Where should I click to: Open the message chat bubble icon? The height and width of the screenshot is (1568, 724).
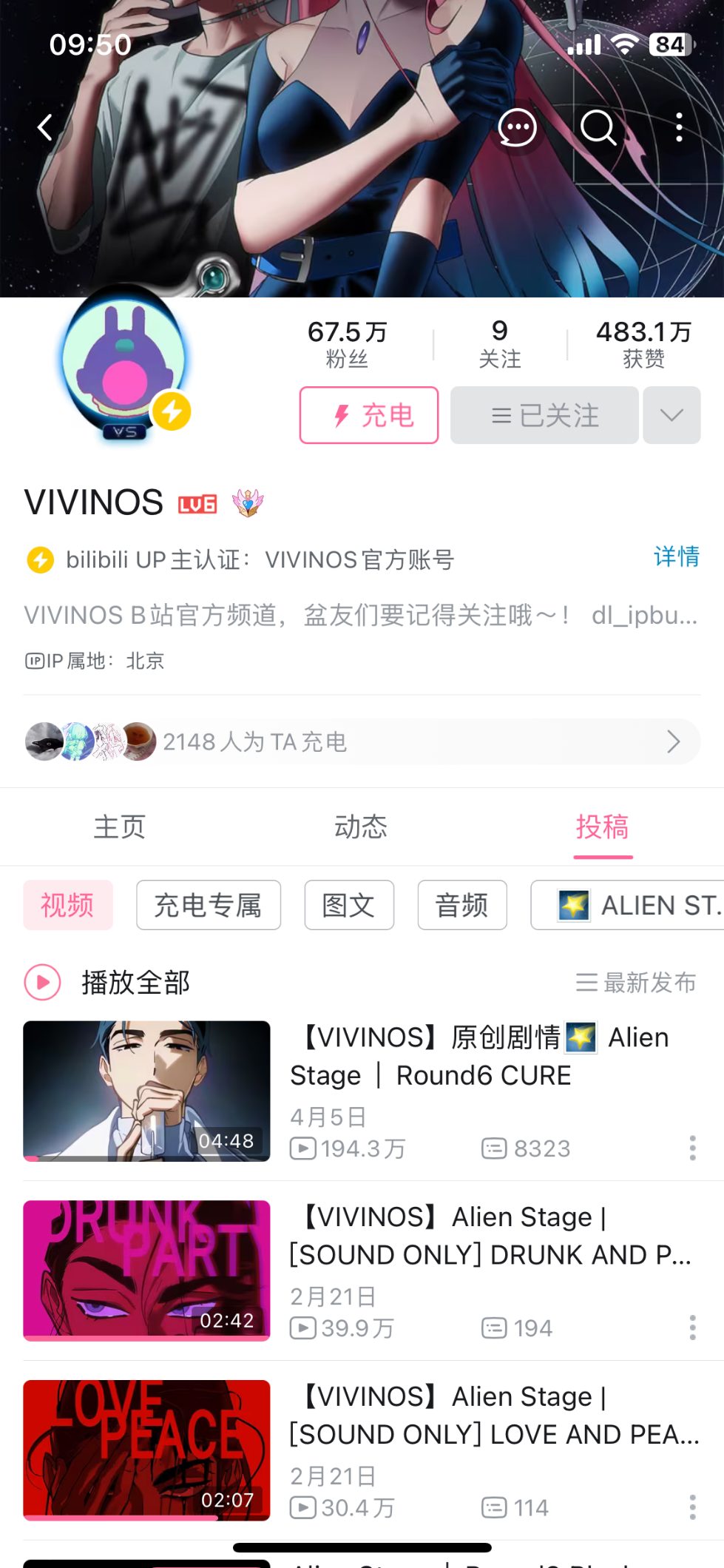coord(517,128)
